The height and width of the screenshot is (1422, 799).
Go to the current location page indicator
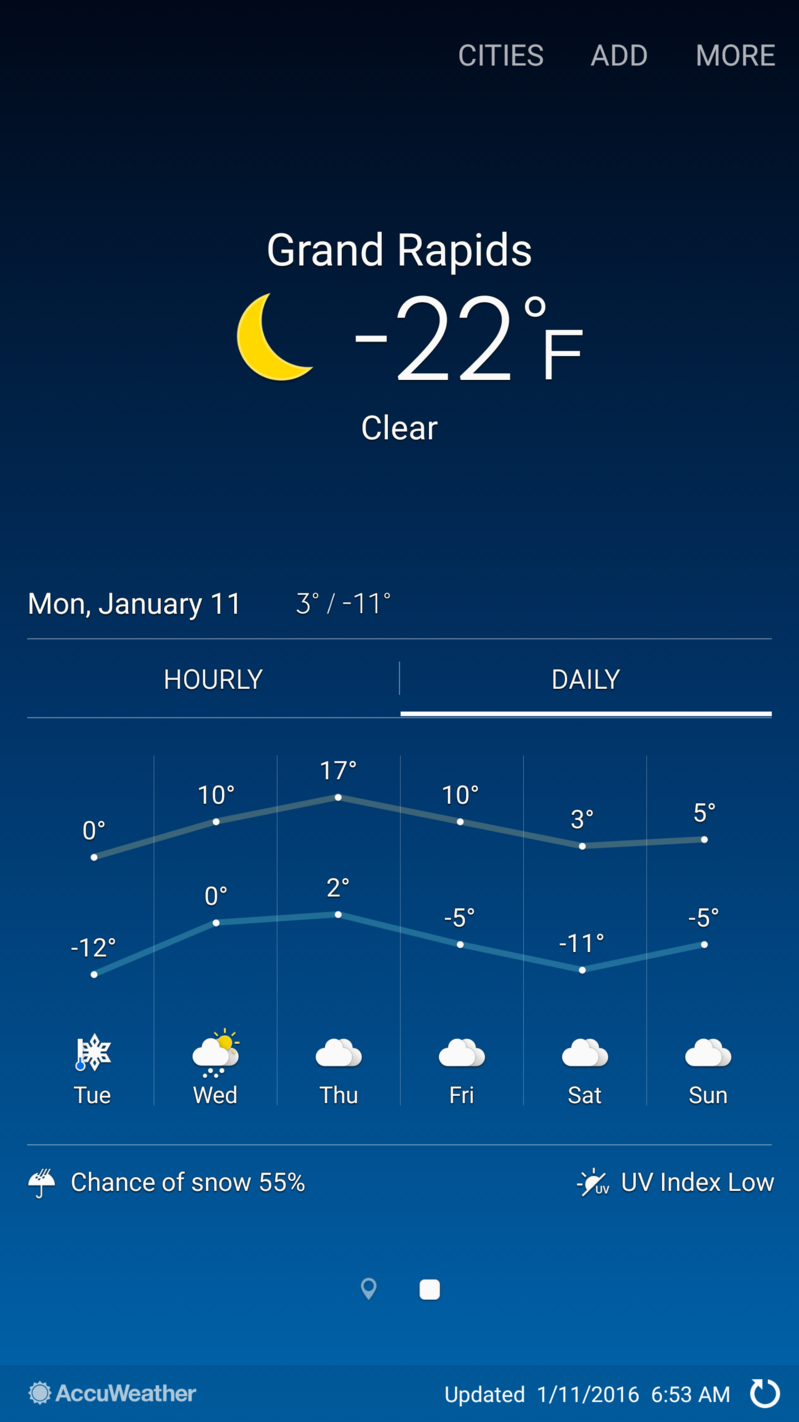point(369,1289)
